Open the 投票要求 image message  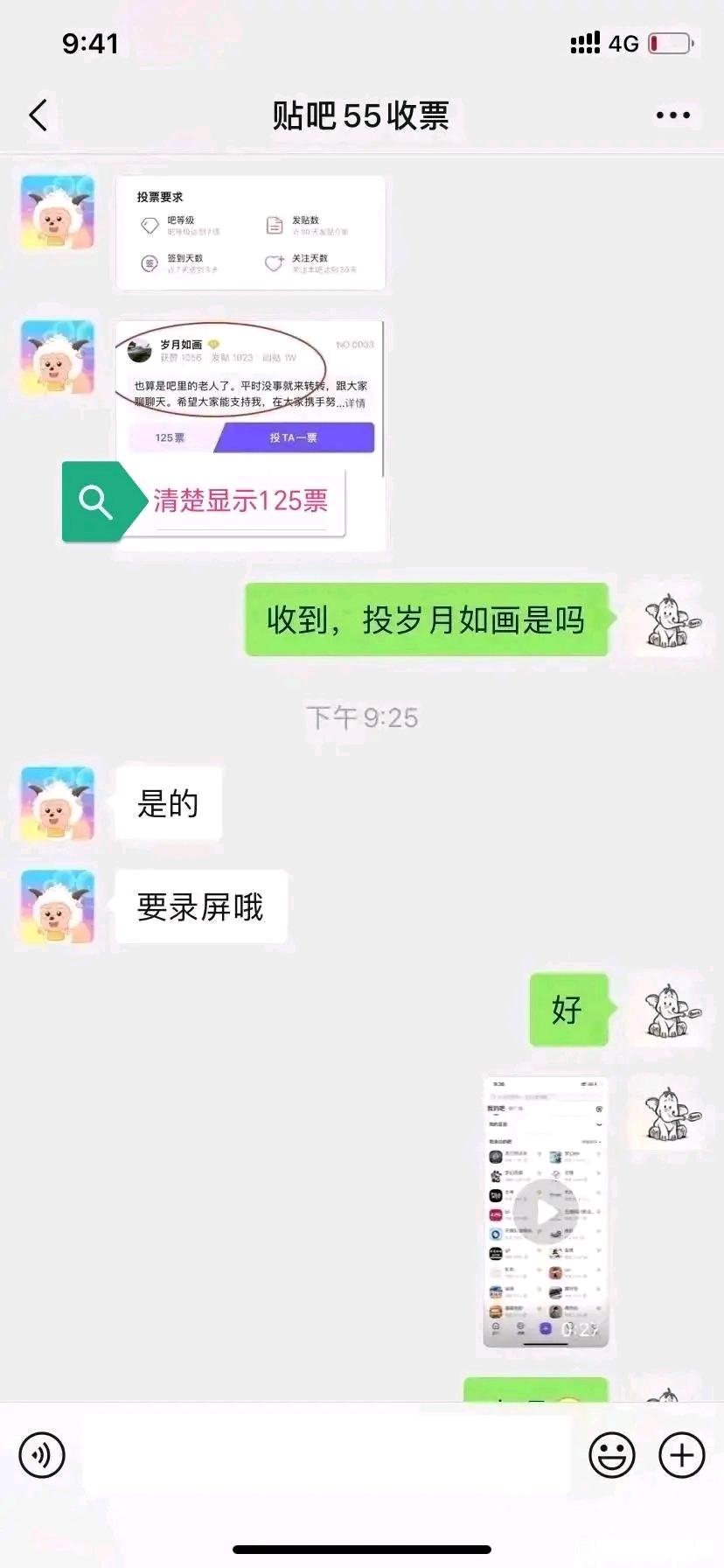click(251, 233)
